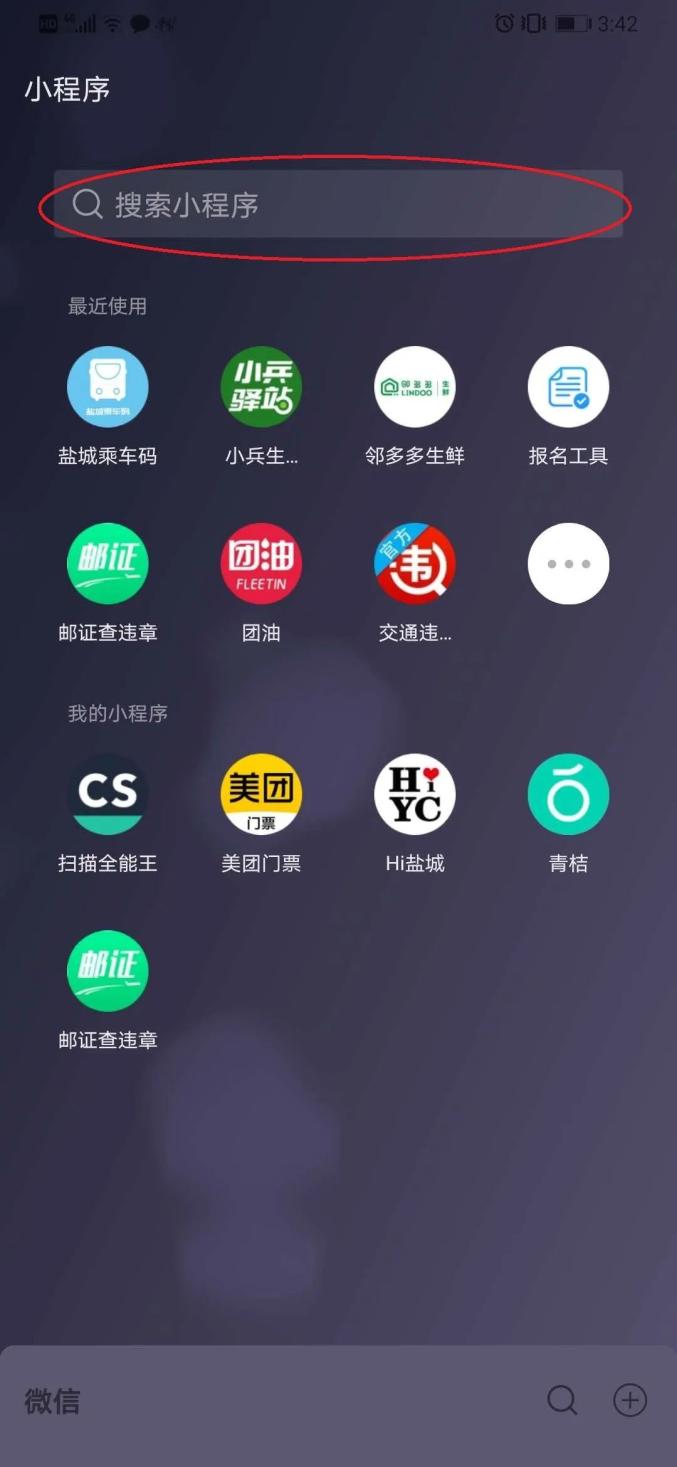The image size is (677, 1467).
Task: Launch 美团门票 mini program
Action: tap(261, 795)
